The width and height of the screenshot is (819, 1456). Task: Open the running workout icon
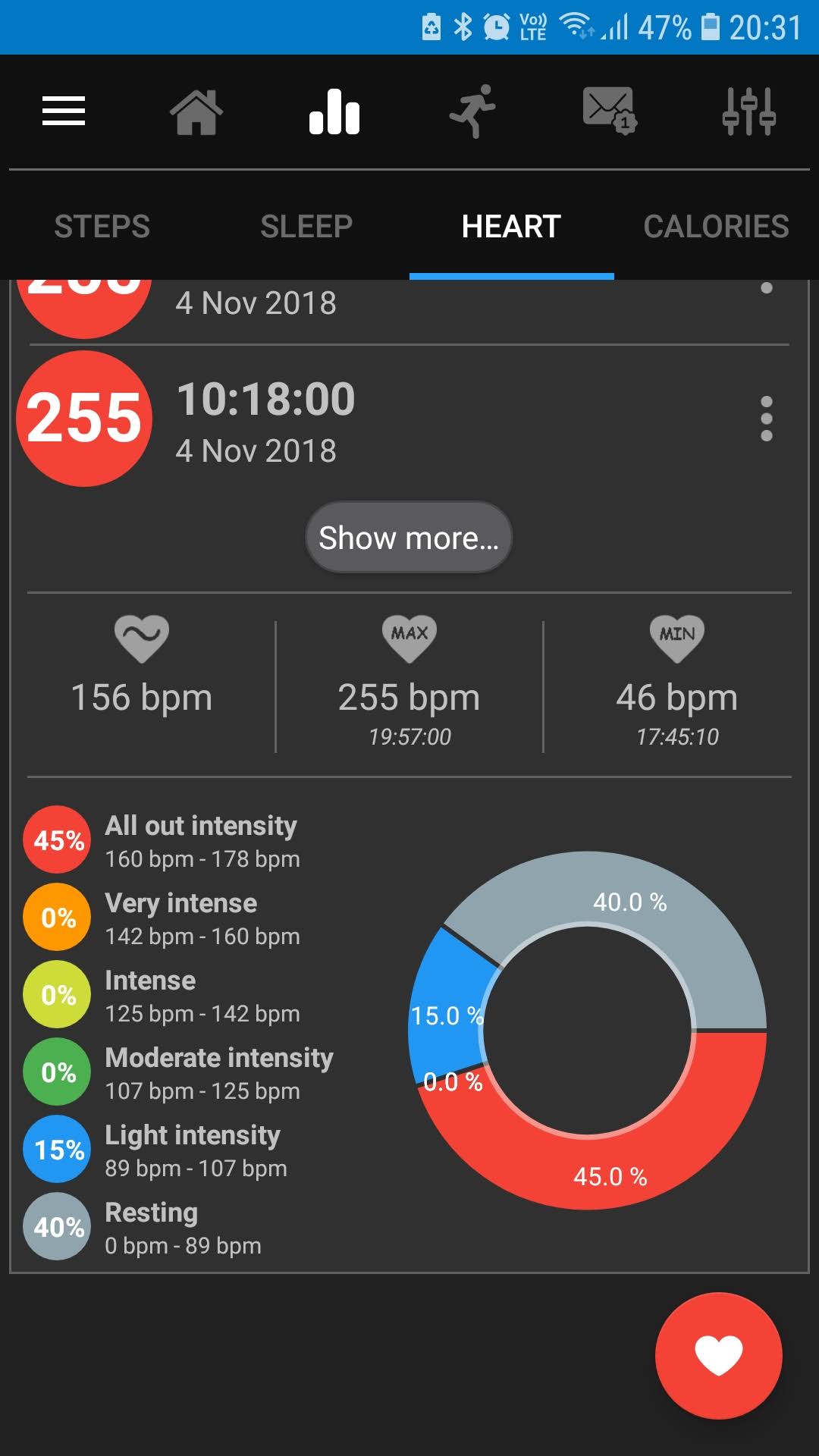(x=472, y=111)
